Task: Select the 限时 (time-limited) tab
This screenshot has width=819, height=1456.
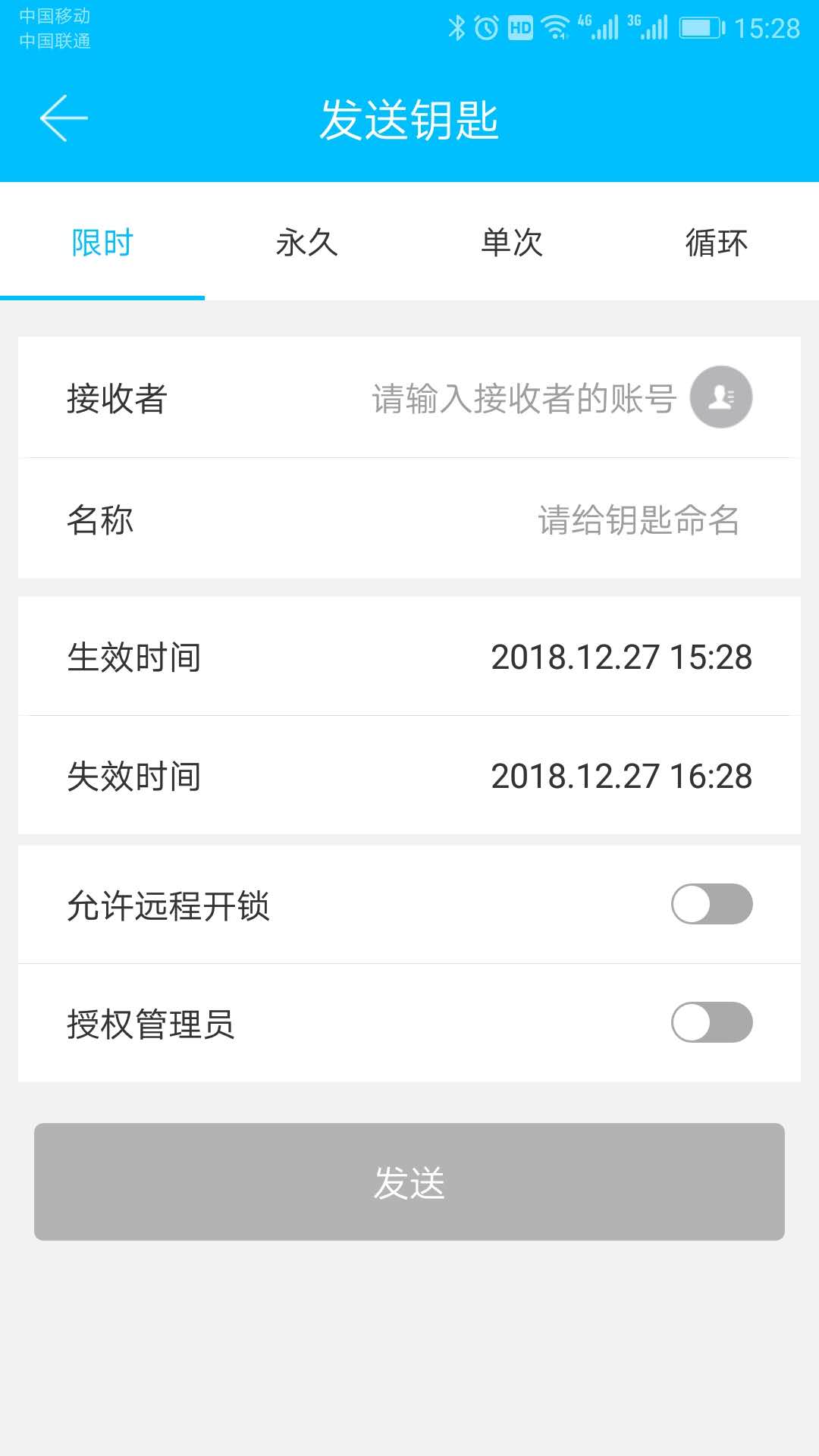Action: click(x=102, y=241)
